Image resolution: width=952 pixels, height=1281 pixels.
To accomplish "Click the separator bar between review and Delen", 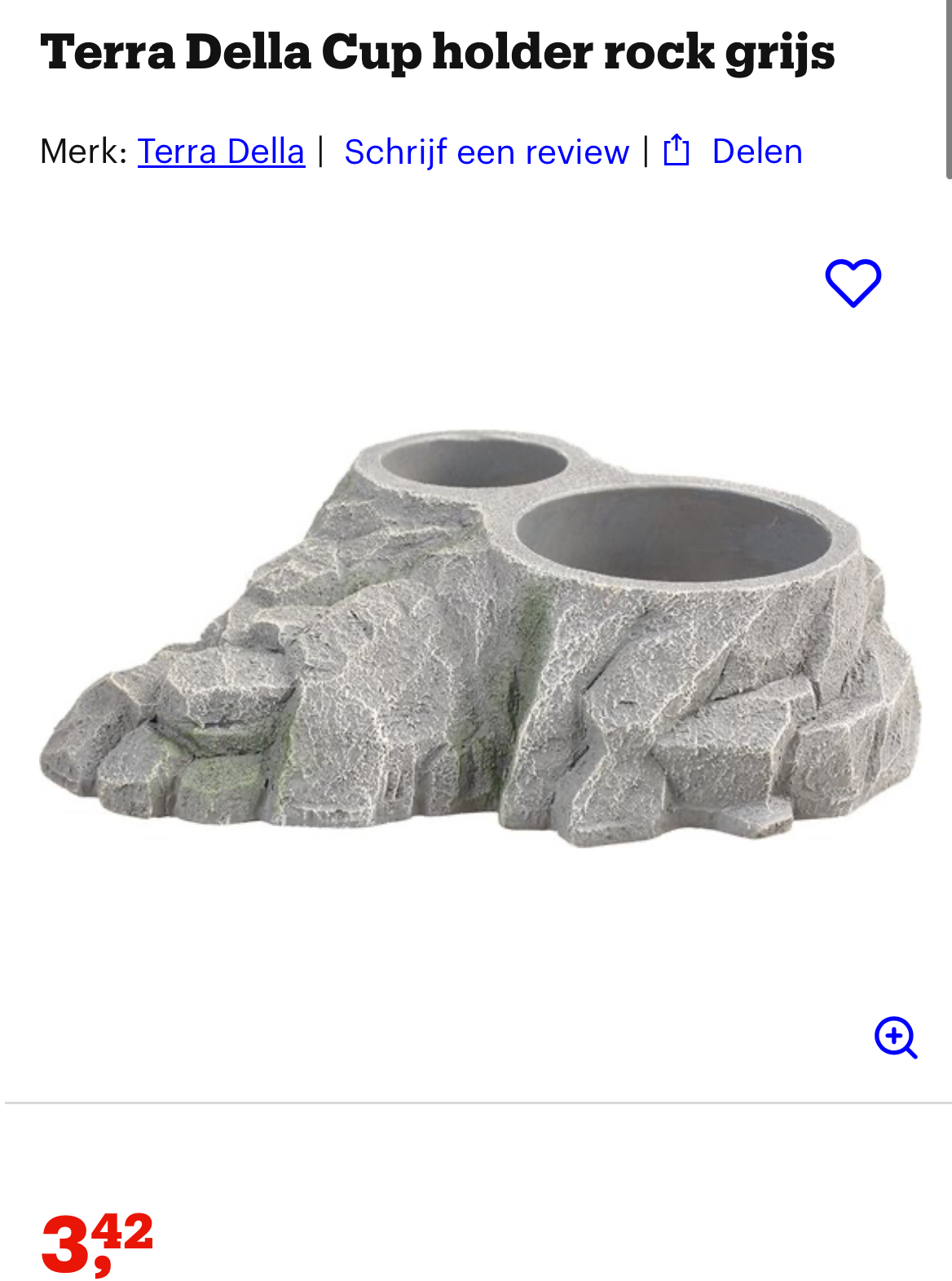I will pyautogui.click(x=646, y=151).
